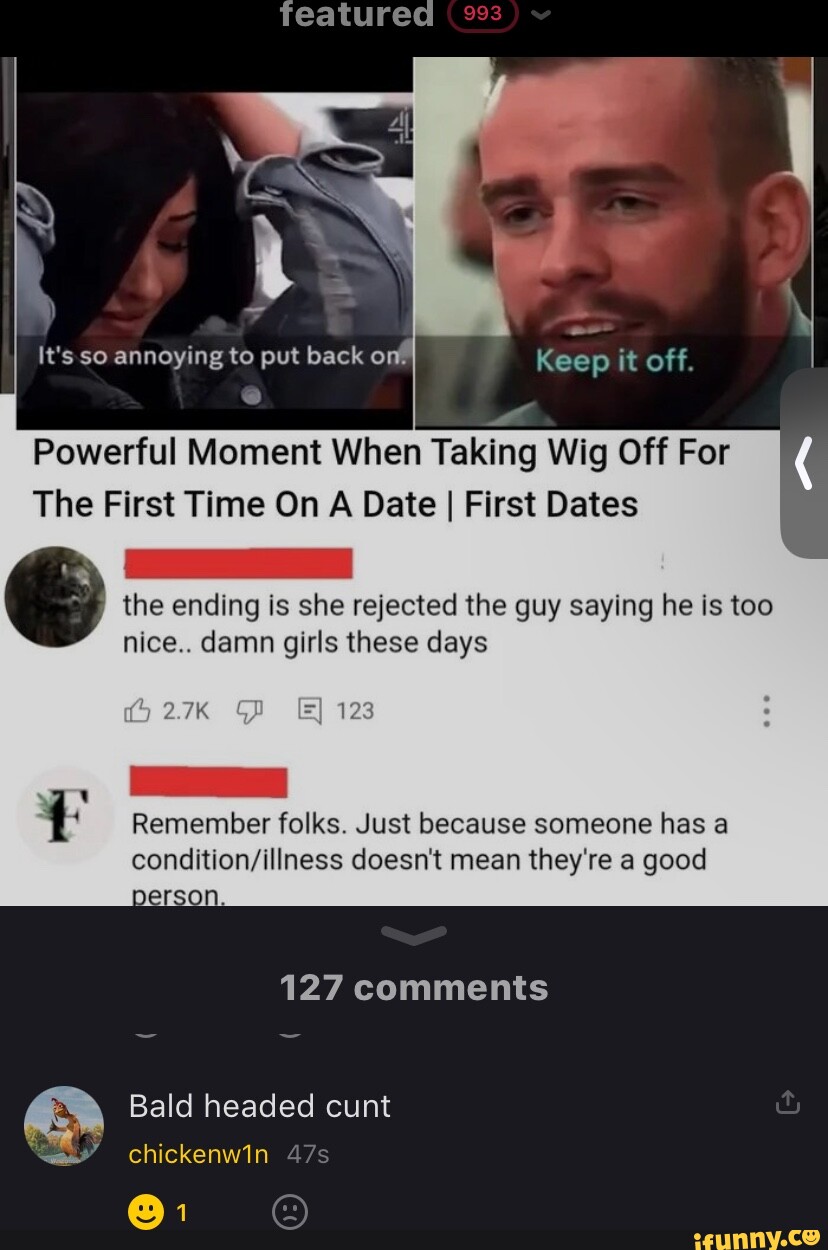View chickenw1n's avatar picture
The width and height of the screenshot is (828, 1250).
64,1125
